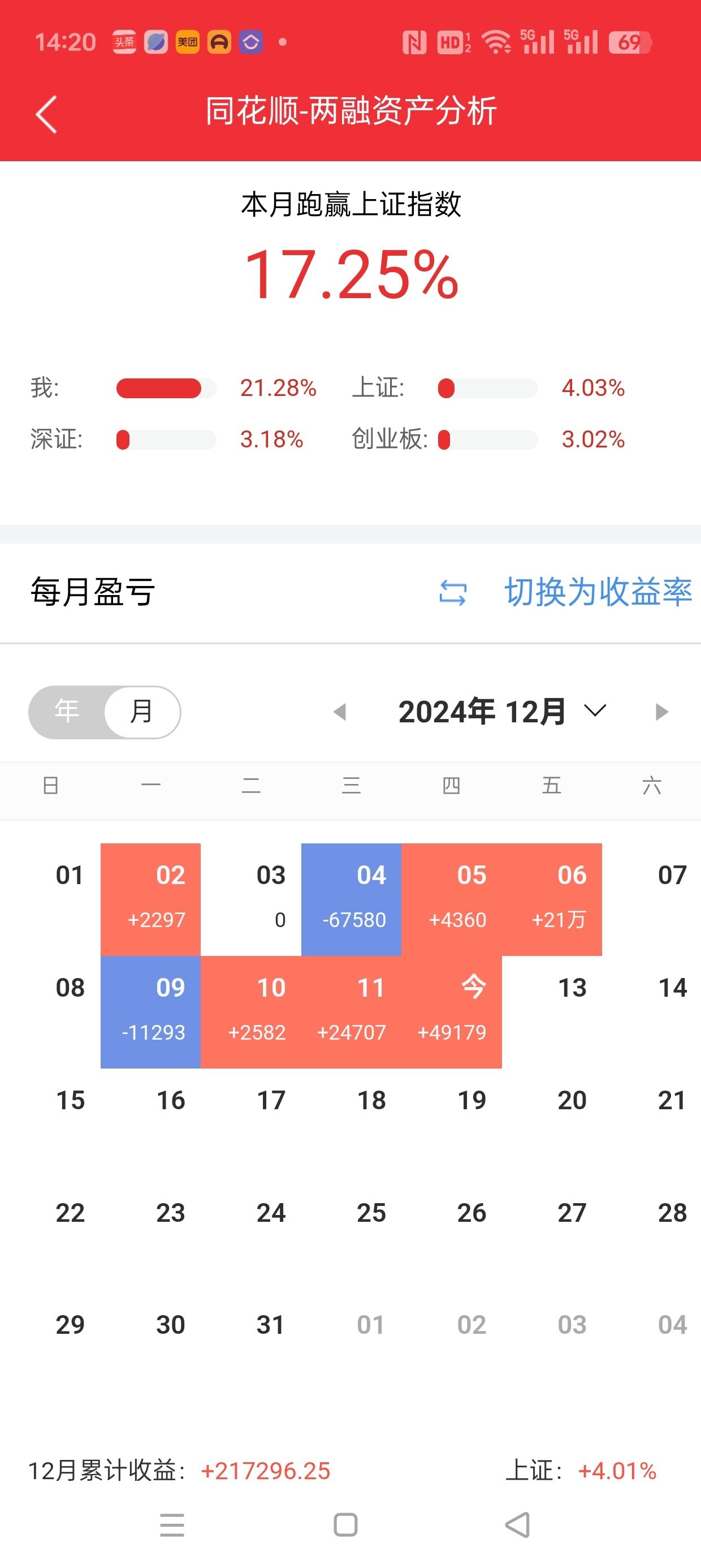Open day 09 with -11293 loss
This screenshot has width=701, height=1568.
pyautogui.click(x=151, y=1011)
